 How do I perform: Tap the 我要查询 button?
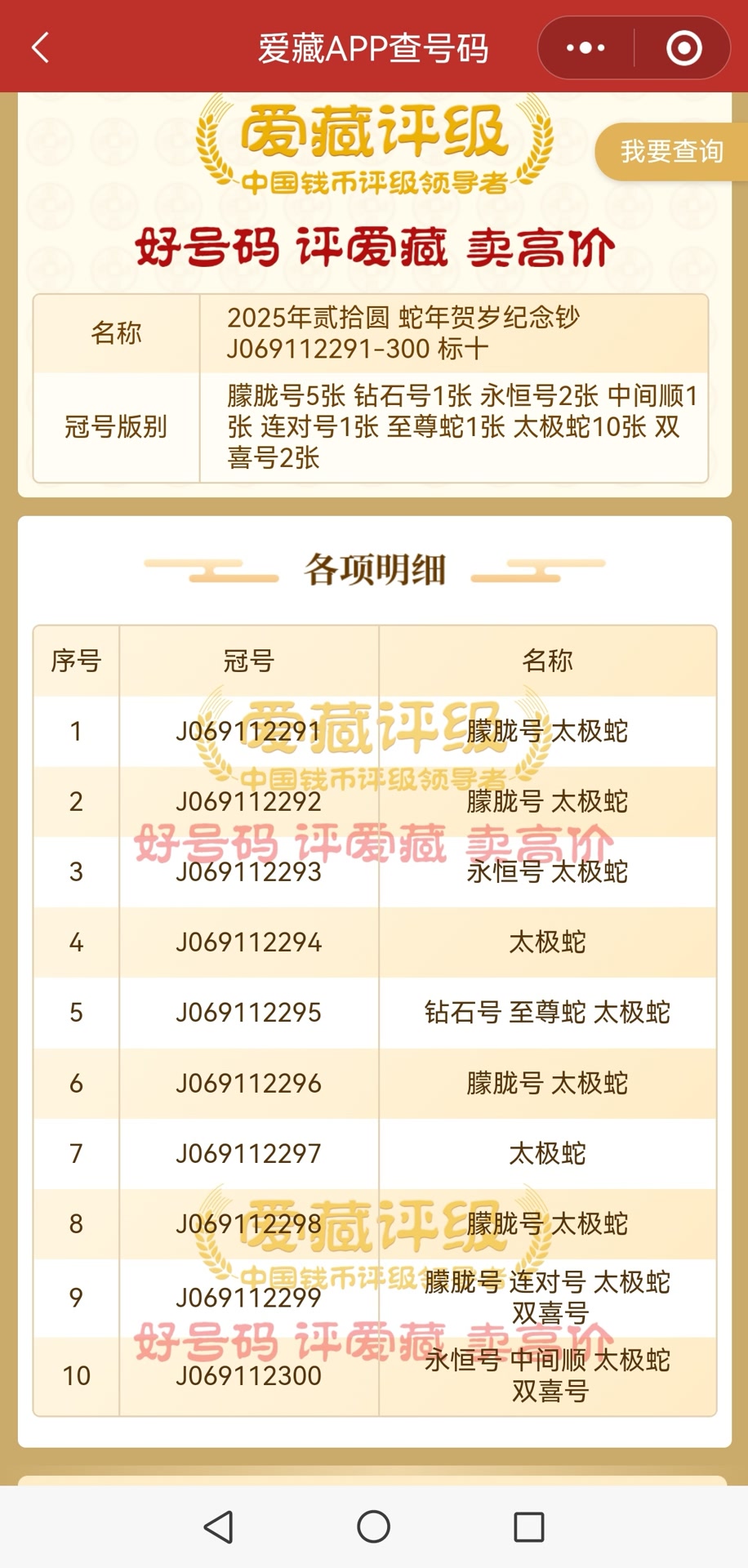pos(671,151)
